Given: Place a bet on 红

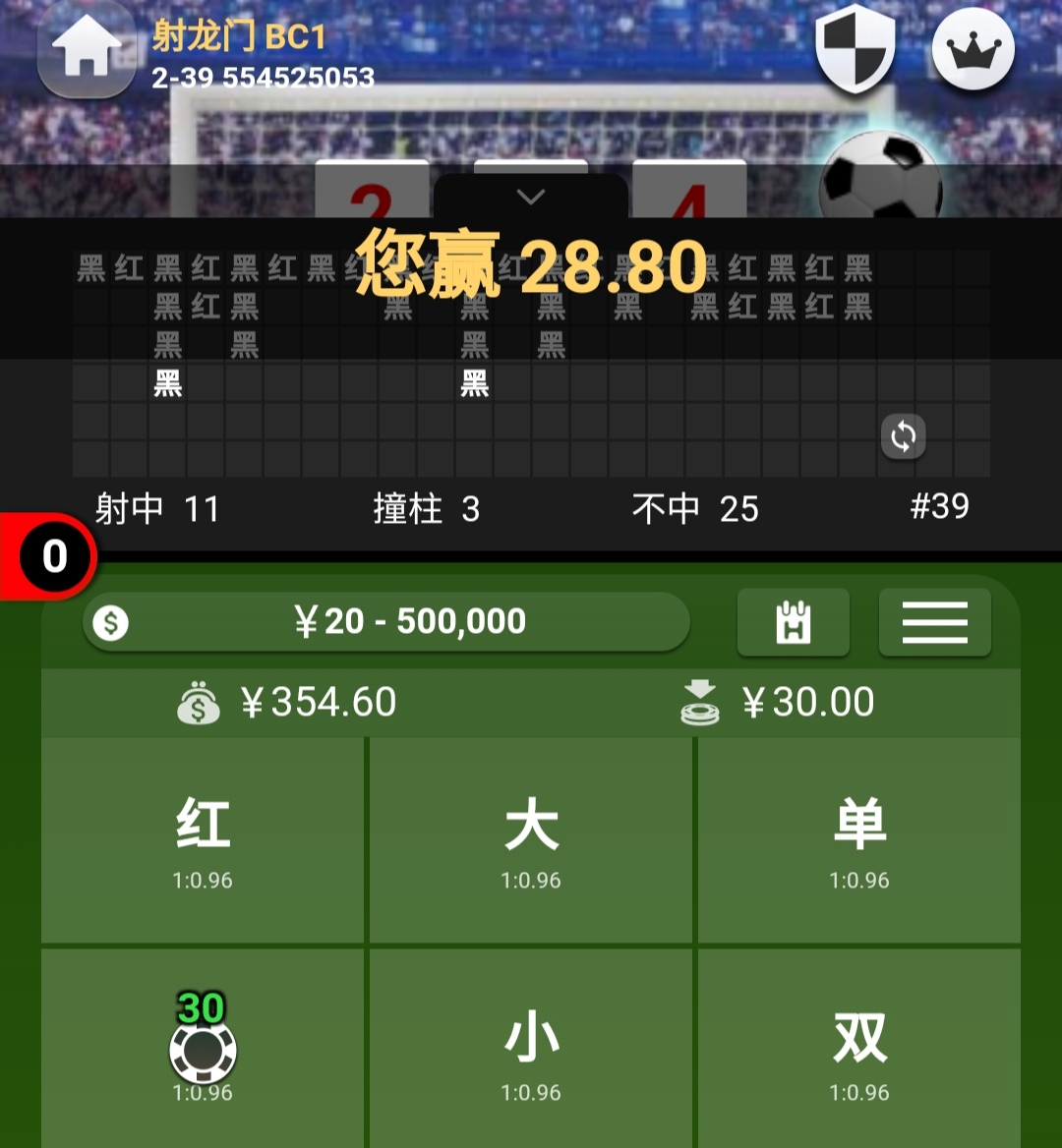Looking at the screenshot, I should pyautogui.click(x=203, y=841).
